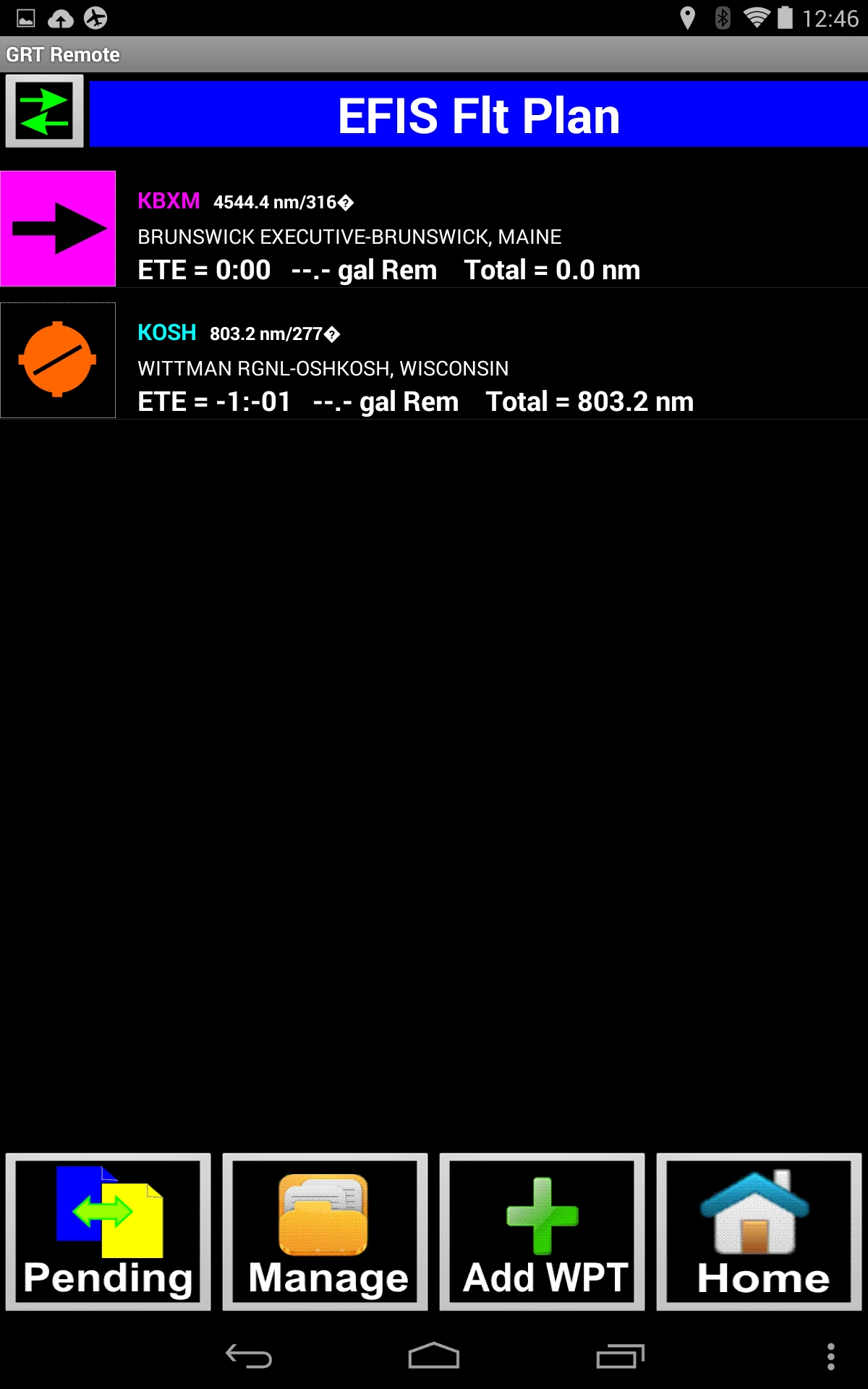Tap the green arrows swap icon
Image resolution: width=868 pixels, height=1389 pixels.
[44, 111]
